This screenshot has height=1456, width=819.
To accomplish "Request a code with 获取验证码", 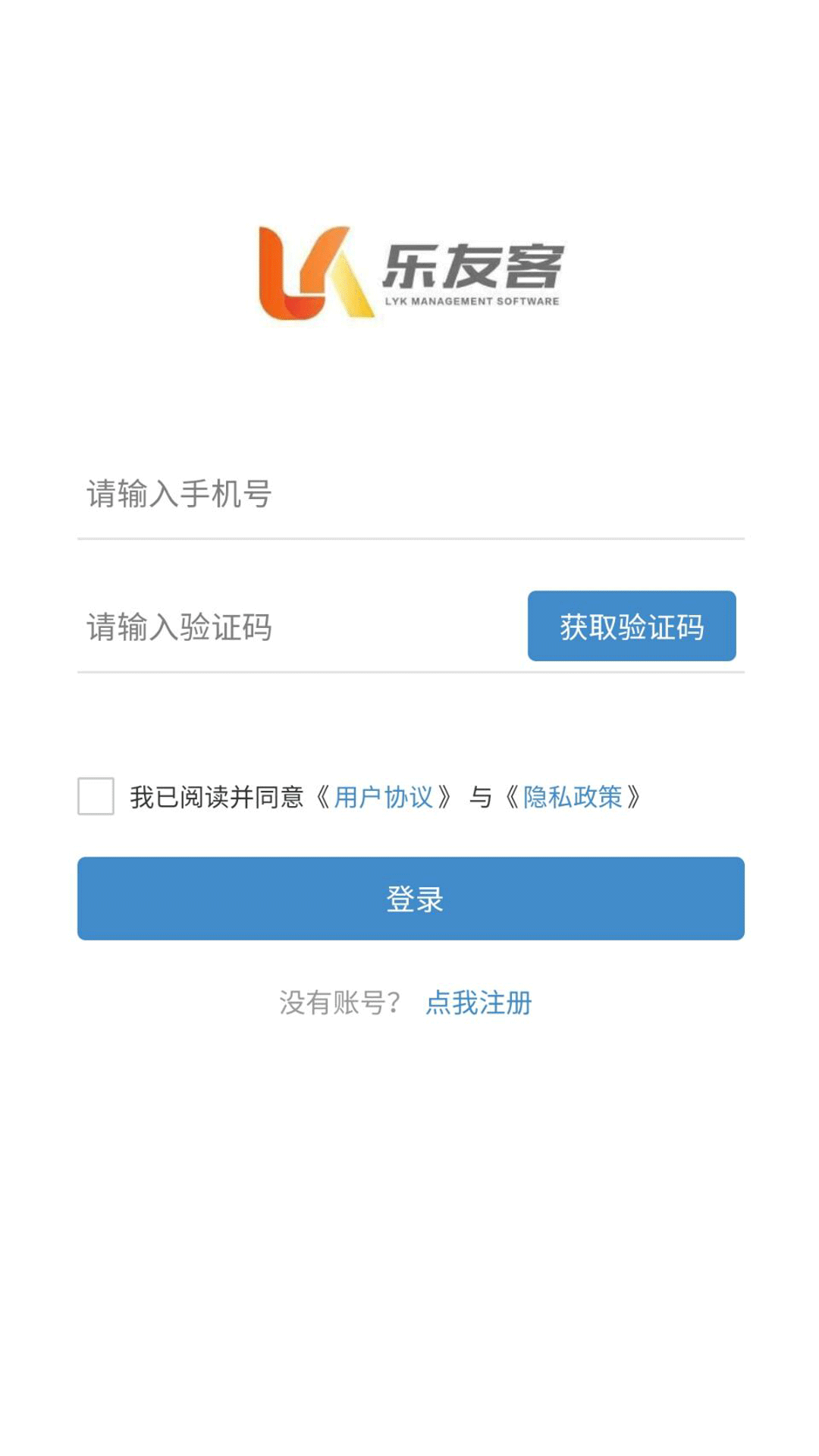I will coord(632,626).
